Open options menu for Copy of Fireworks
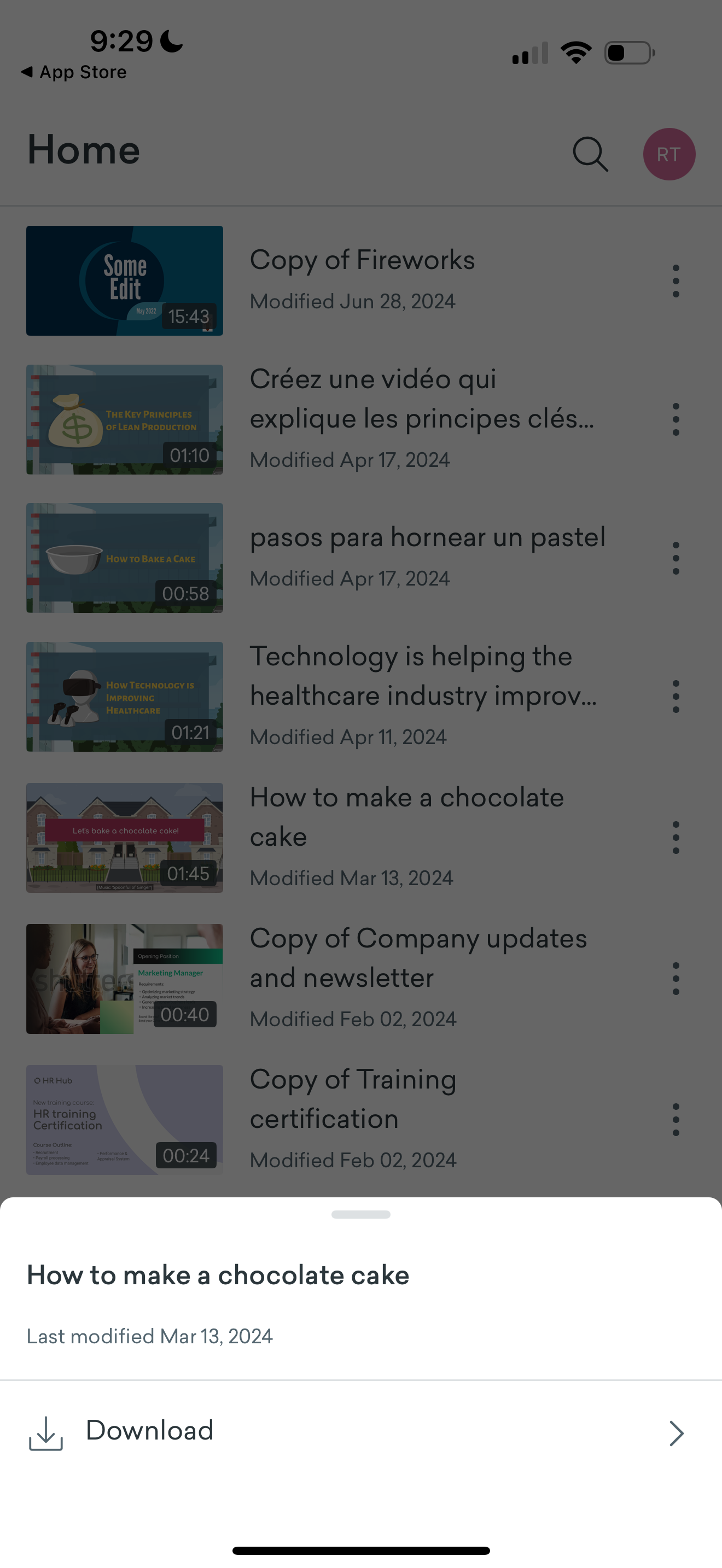 pyautogui.click(x=675, y=280)
